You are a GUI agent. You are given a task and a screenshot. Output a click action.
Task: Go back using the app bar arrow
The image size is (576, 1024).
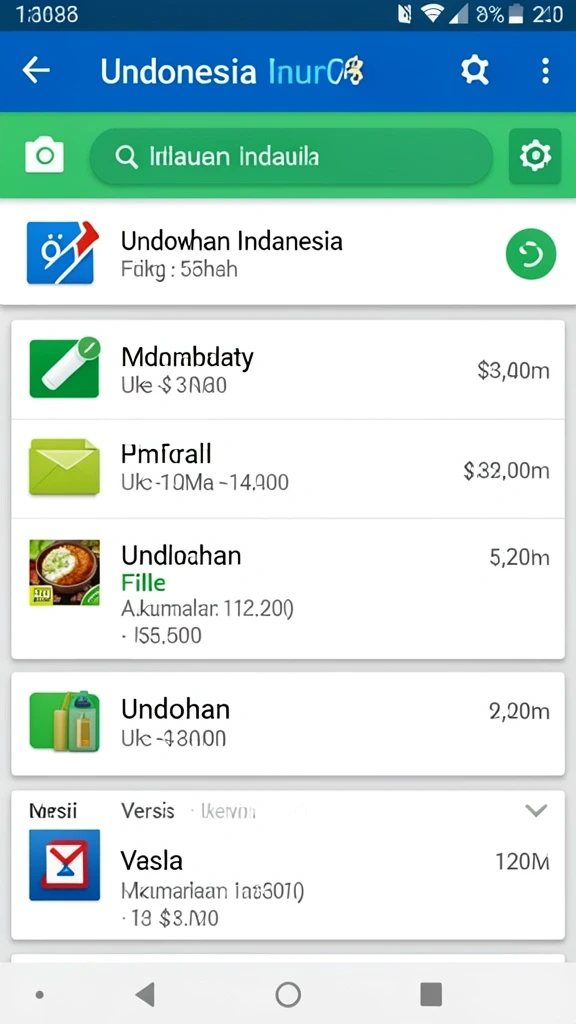pyautogui.click(x=36, y=71)
